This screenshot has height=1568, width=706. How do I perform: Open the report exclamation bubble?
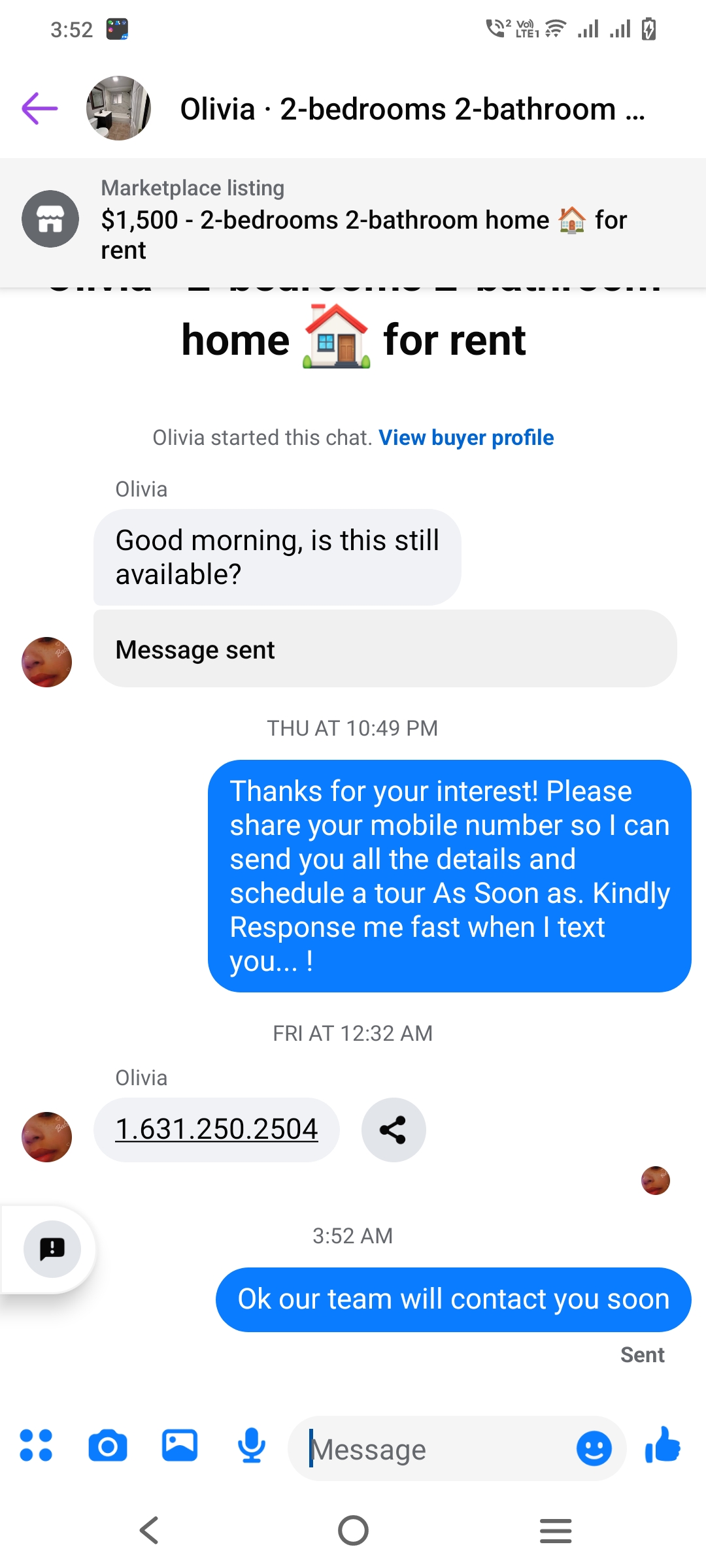tap(52, 1249)
